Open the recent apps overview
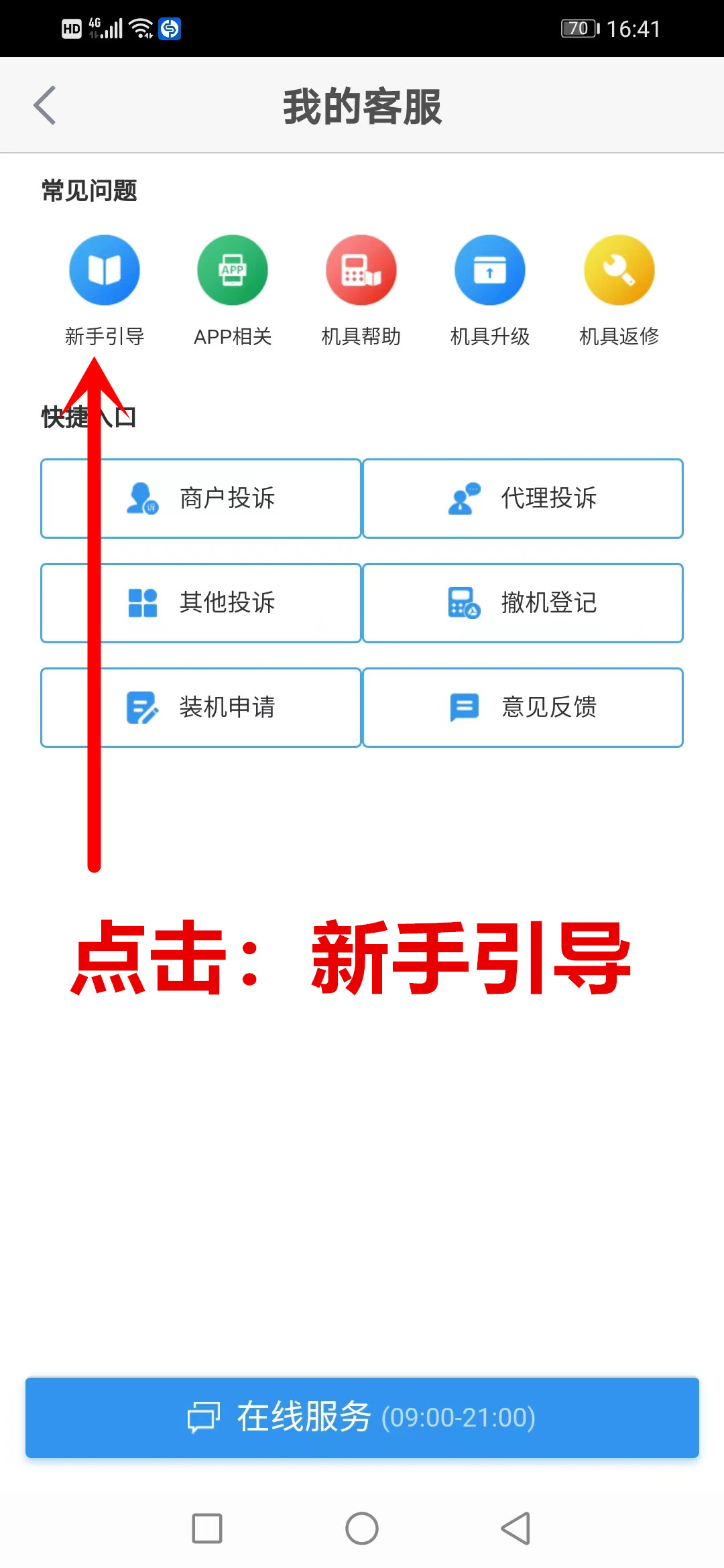Image resolution: width=724 pixels, height=1568 pixels. [207, 1528]
